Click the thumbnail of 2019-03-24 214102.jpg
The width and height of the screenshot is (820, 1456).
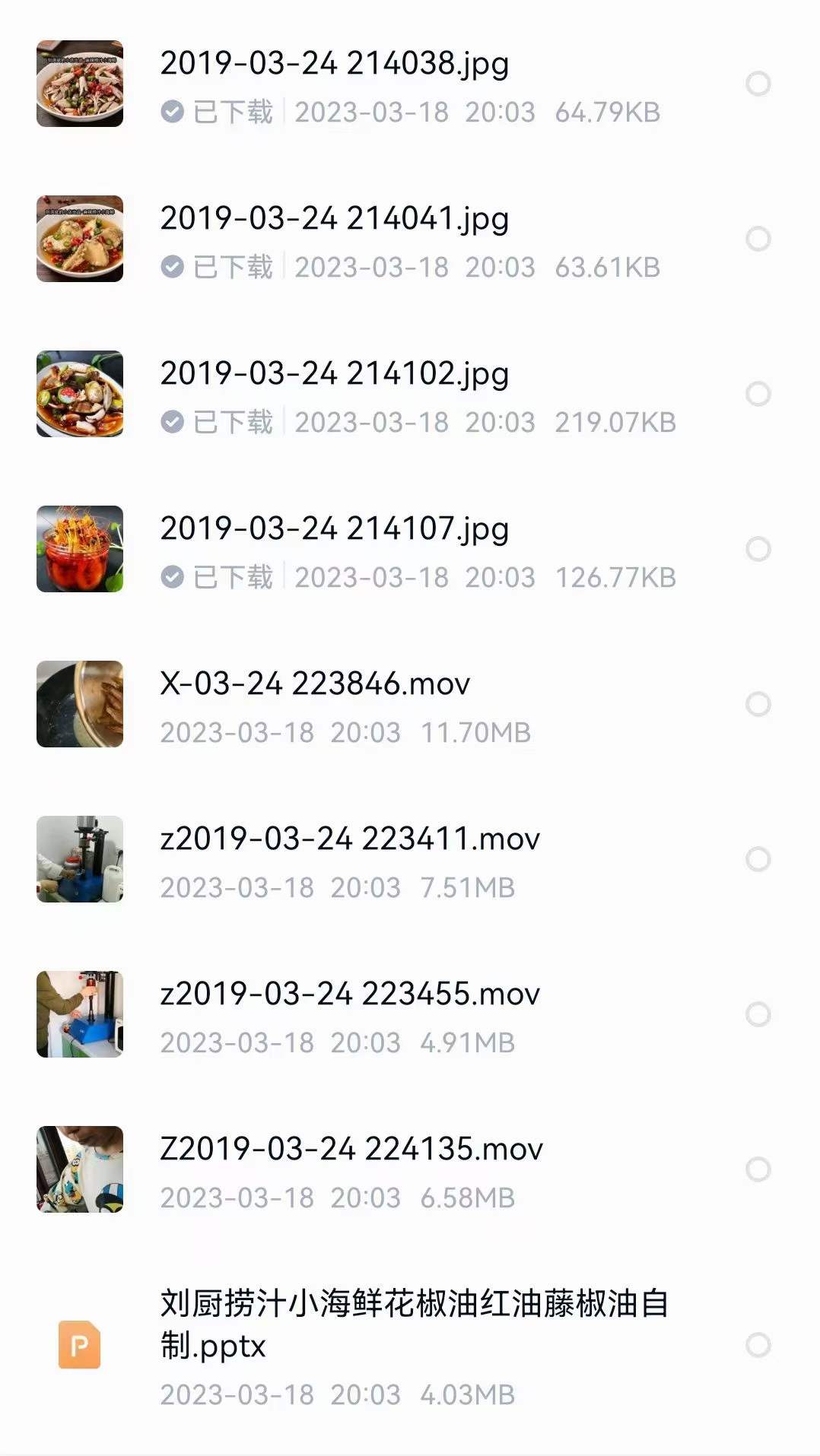tap(78, 393)
